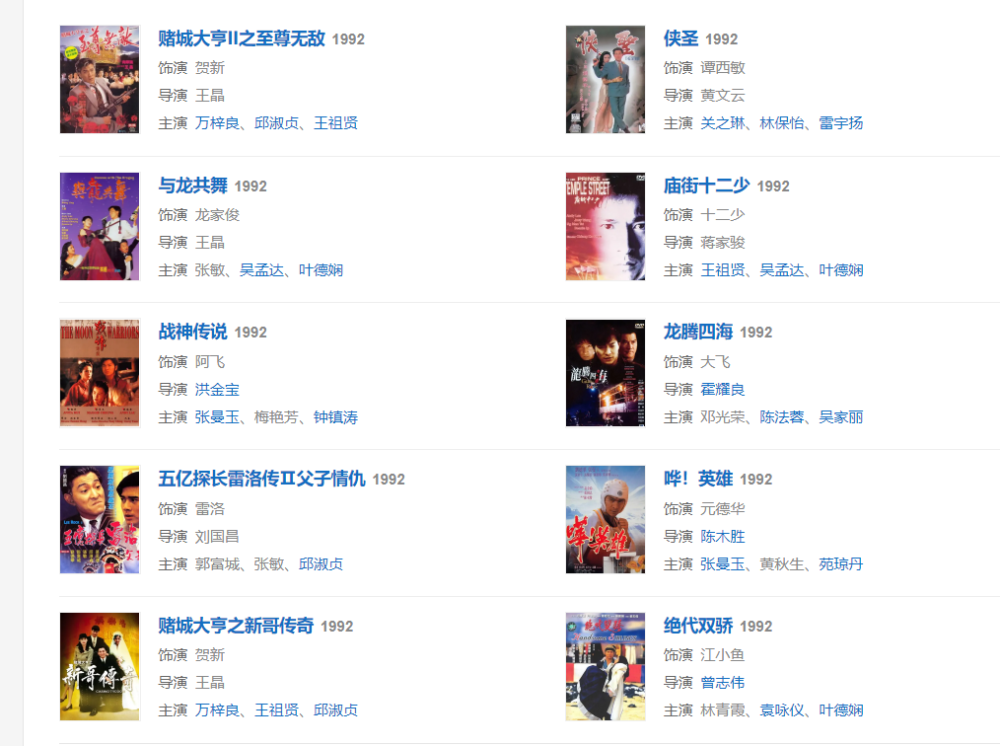Image resolution: width=1000 pixels, height=746 pixels.
Task: Tap the poster for 与龙共舞
Action: point(99,226)
